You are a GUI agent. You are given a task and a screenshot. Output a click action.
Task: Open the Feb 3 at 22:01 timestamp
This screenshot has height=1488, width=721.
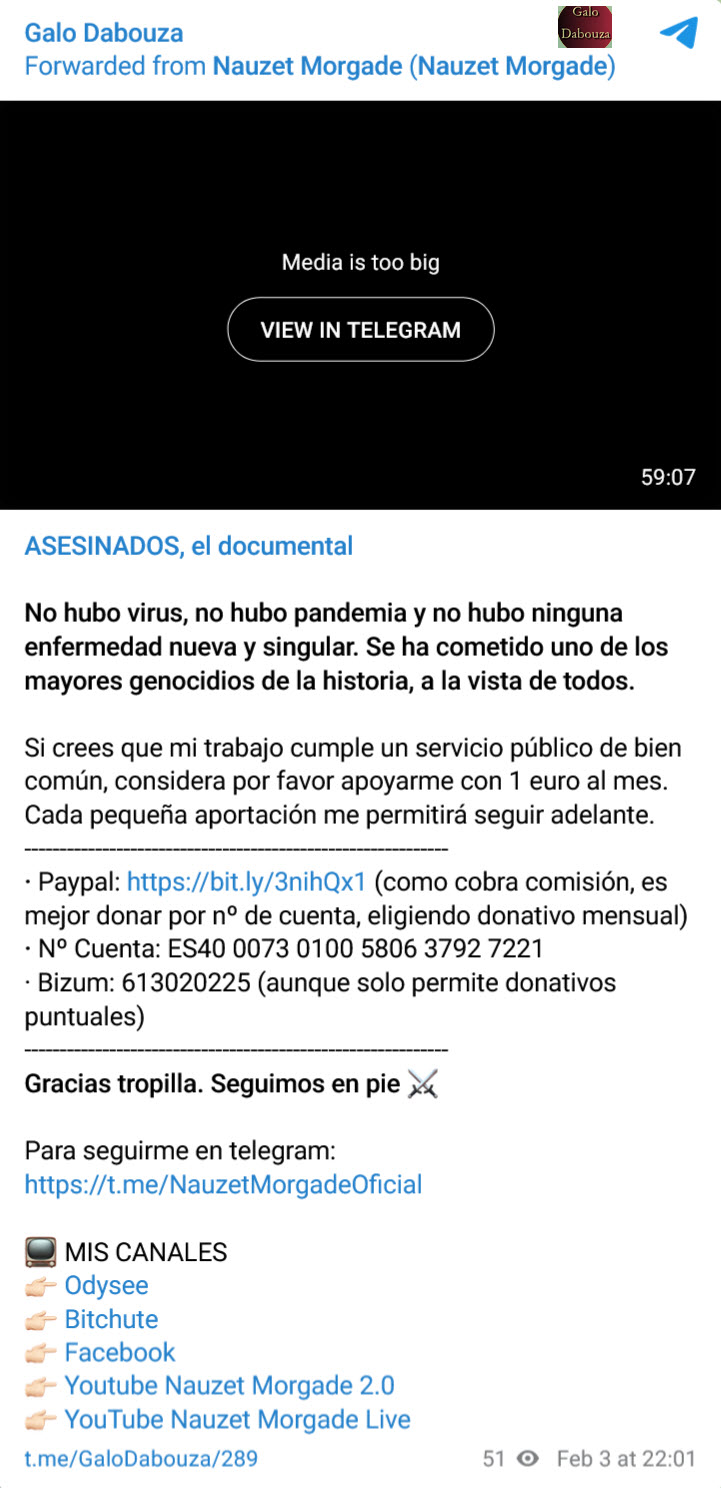click(625, 1458)
